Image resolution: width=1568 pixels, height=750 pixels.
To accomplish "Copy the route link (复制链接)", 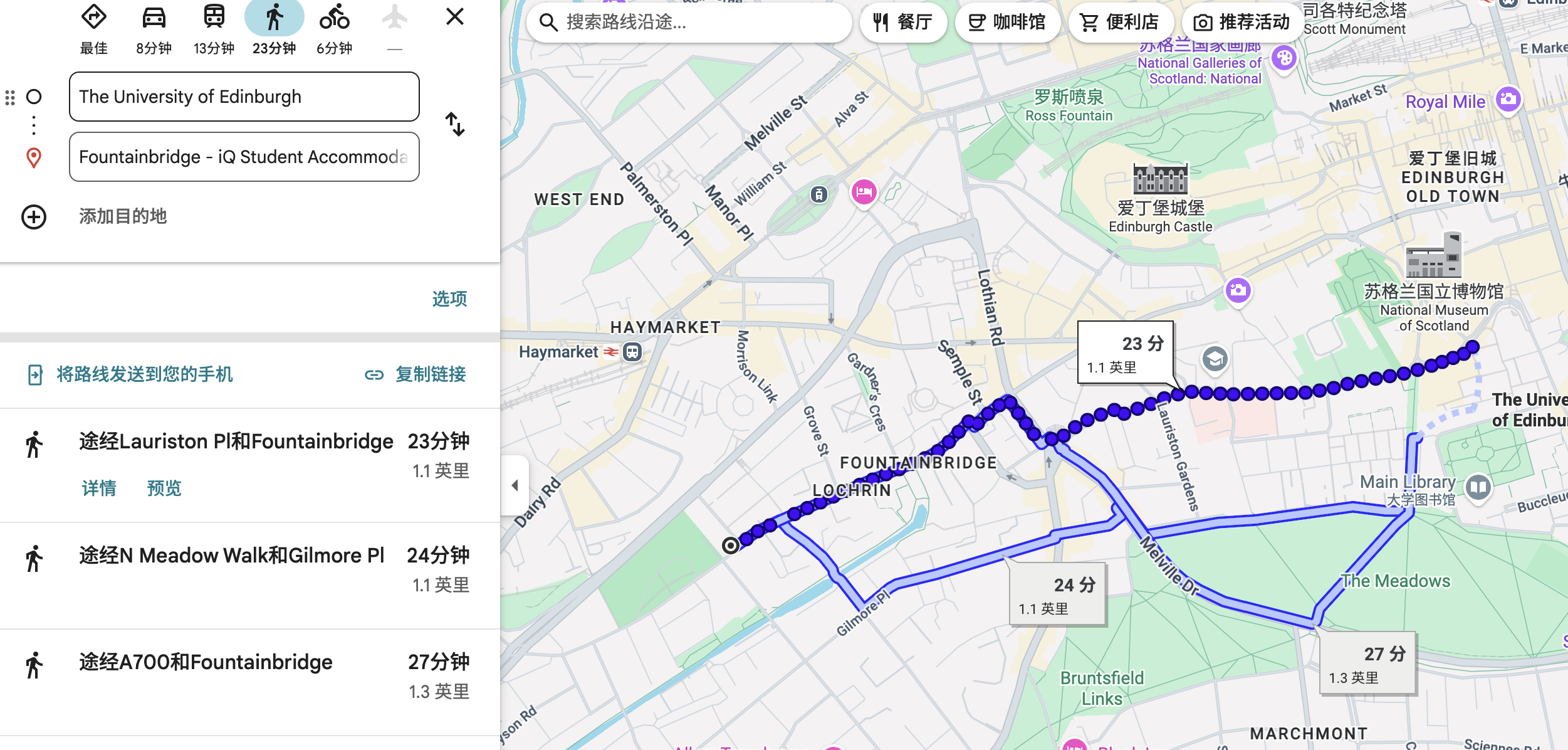I will point(416,374).
